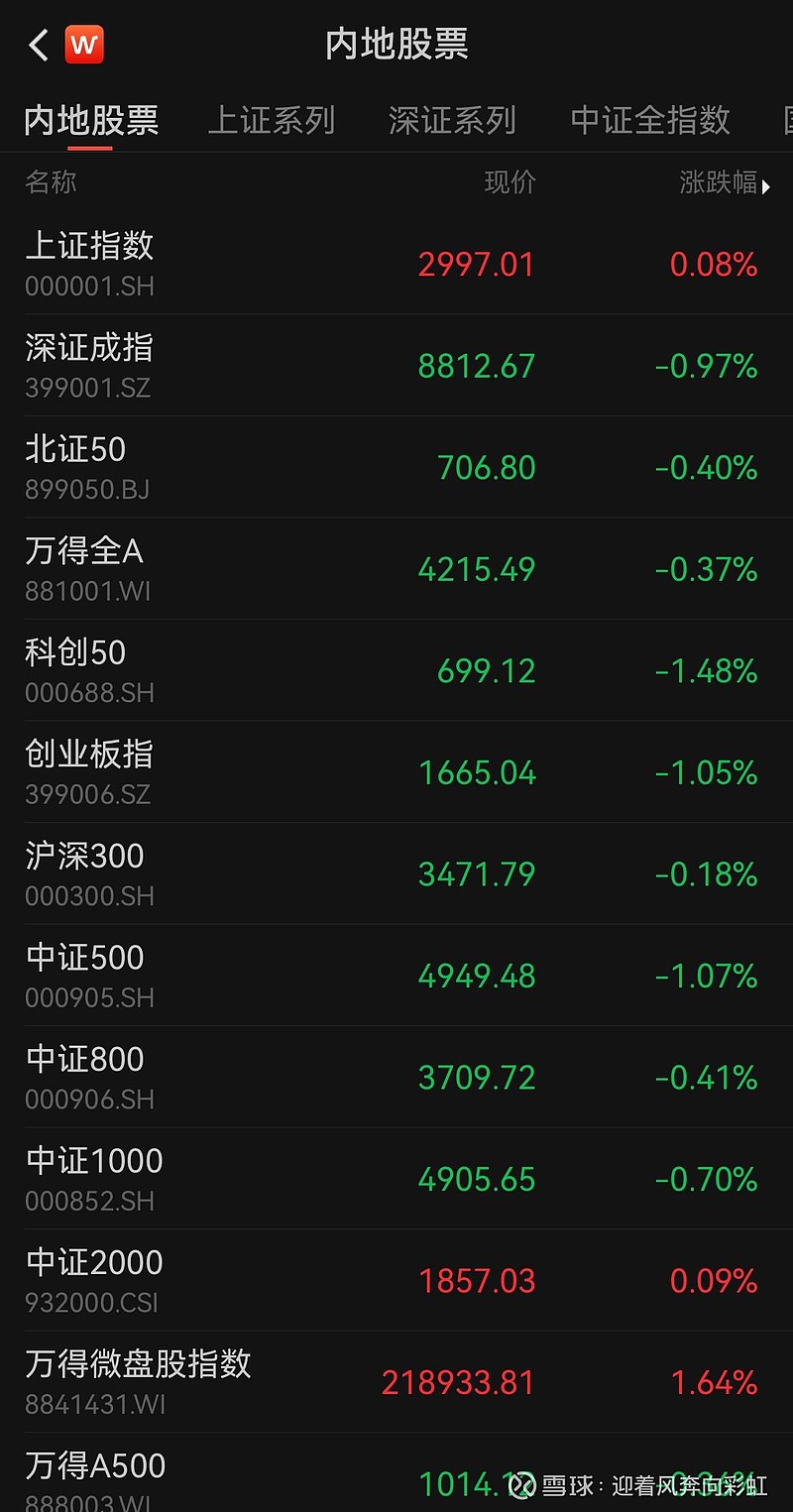Image resolution: width=793 pixels, height=1512 pixels.
Task: Select the 内地股票 tab
Action: tap(91, 121)
